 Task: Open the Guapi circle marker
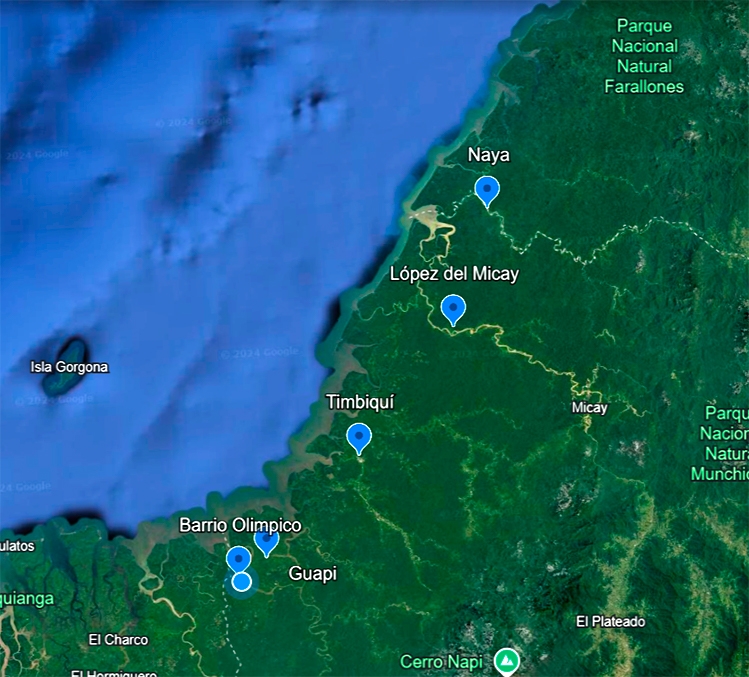click(241, 582)
